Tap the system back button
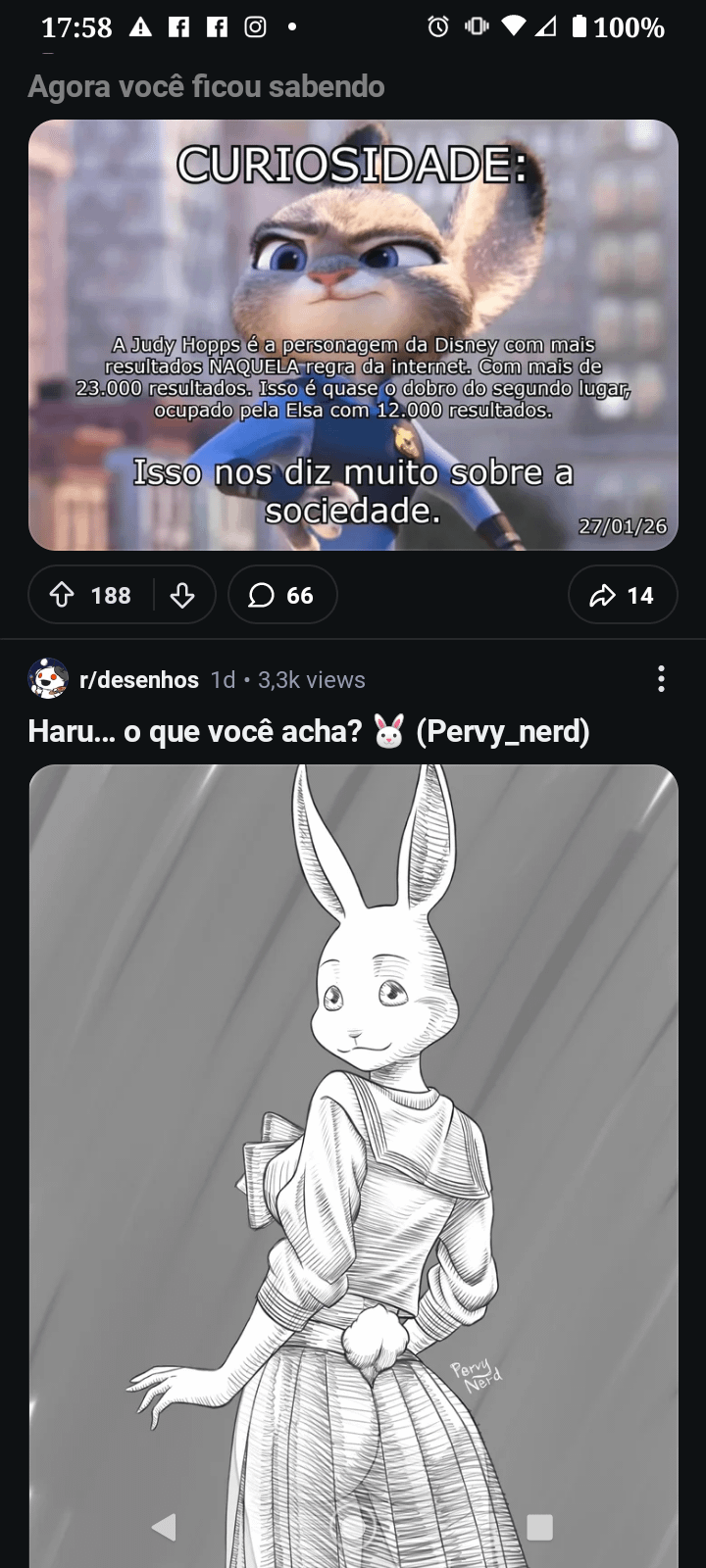The image size is (706, 1568). click(x=164, y=1526)
